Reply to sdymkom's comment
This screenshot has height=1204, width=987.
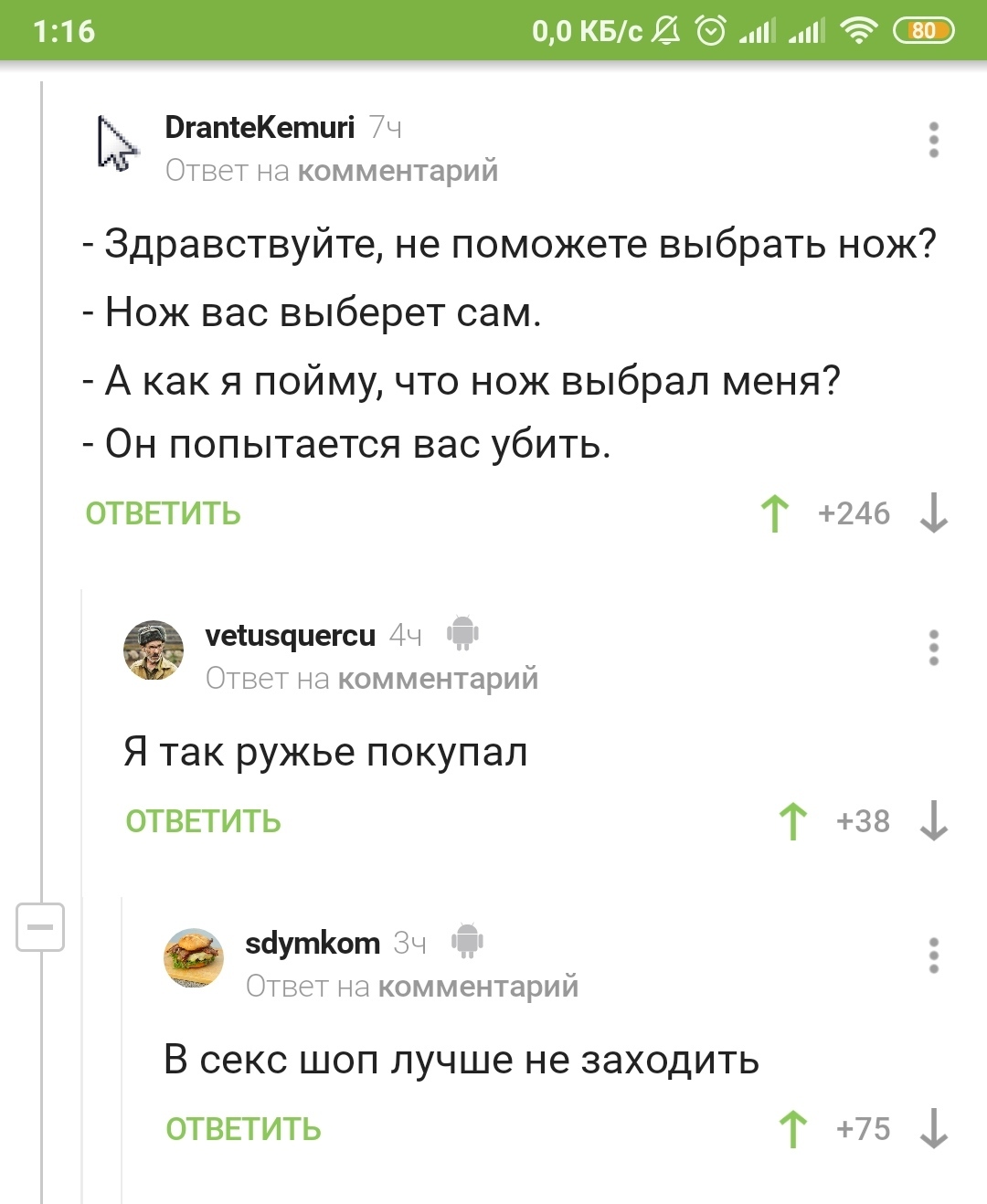tap(243, 1129)
